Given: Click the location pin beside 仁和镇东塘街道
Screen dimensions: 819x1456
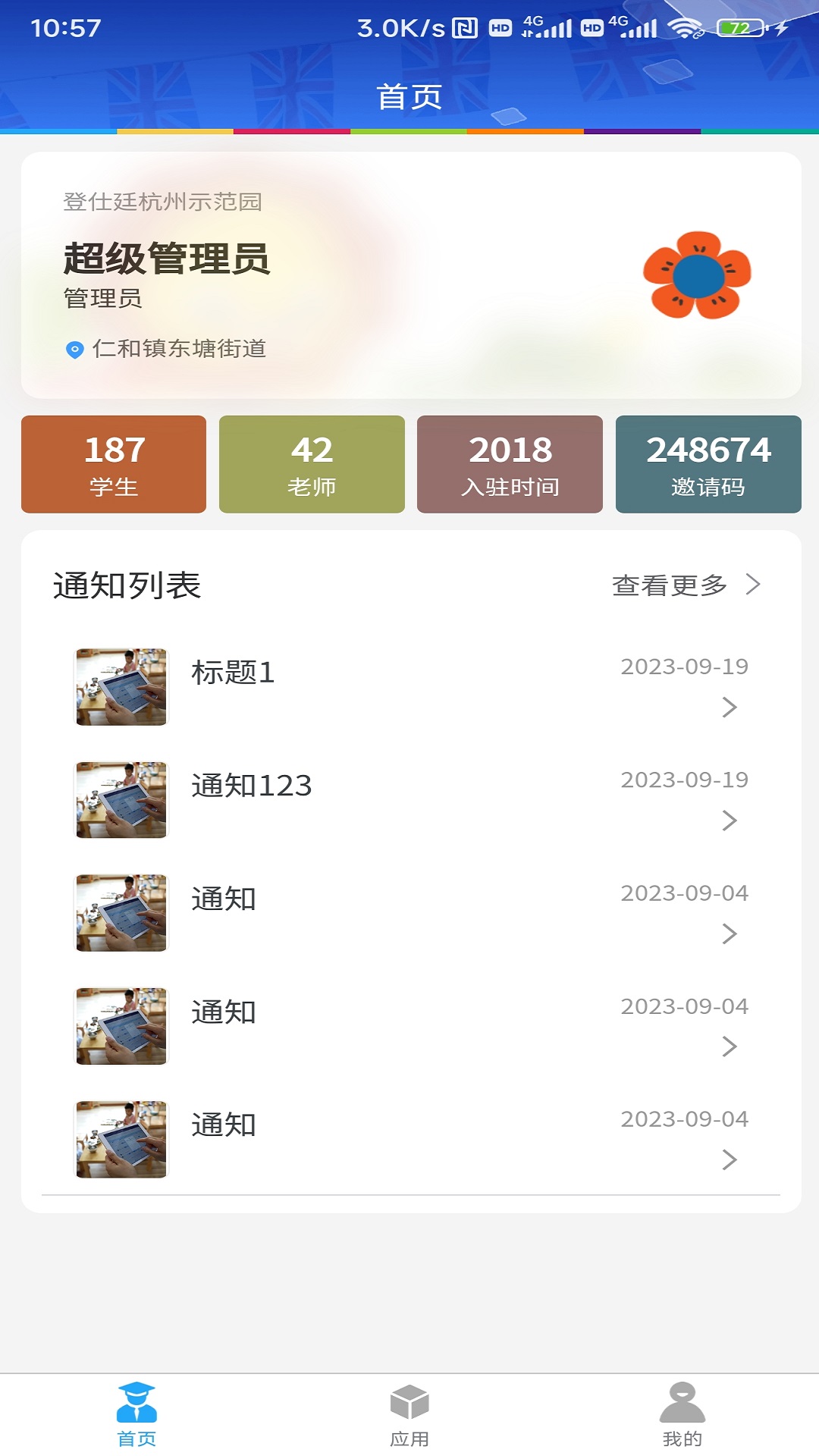Looking at the screenshot, I should [x=74, y=349].
